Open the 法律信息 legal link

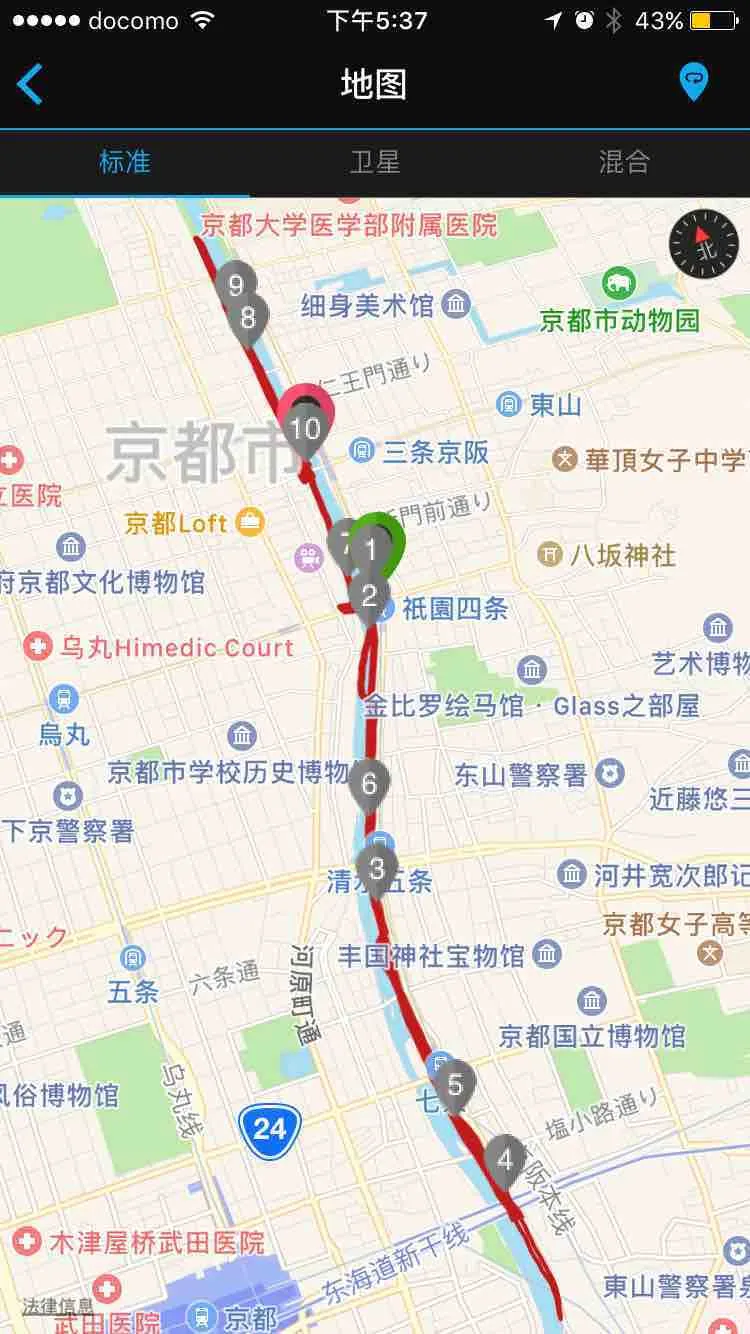coord(57,1306)
